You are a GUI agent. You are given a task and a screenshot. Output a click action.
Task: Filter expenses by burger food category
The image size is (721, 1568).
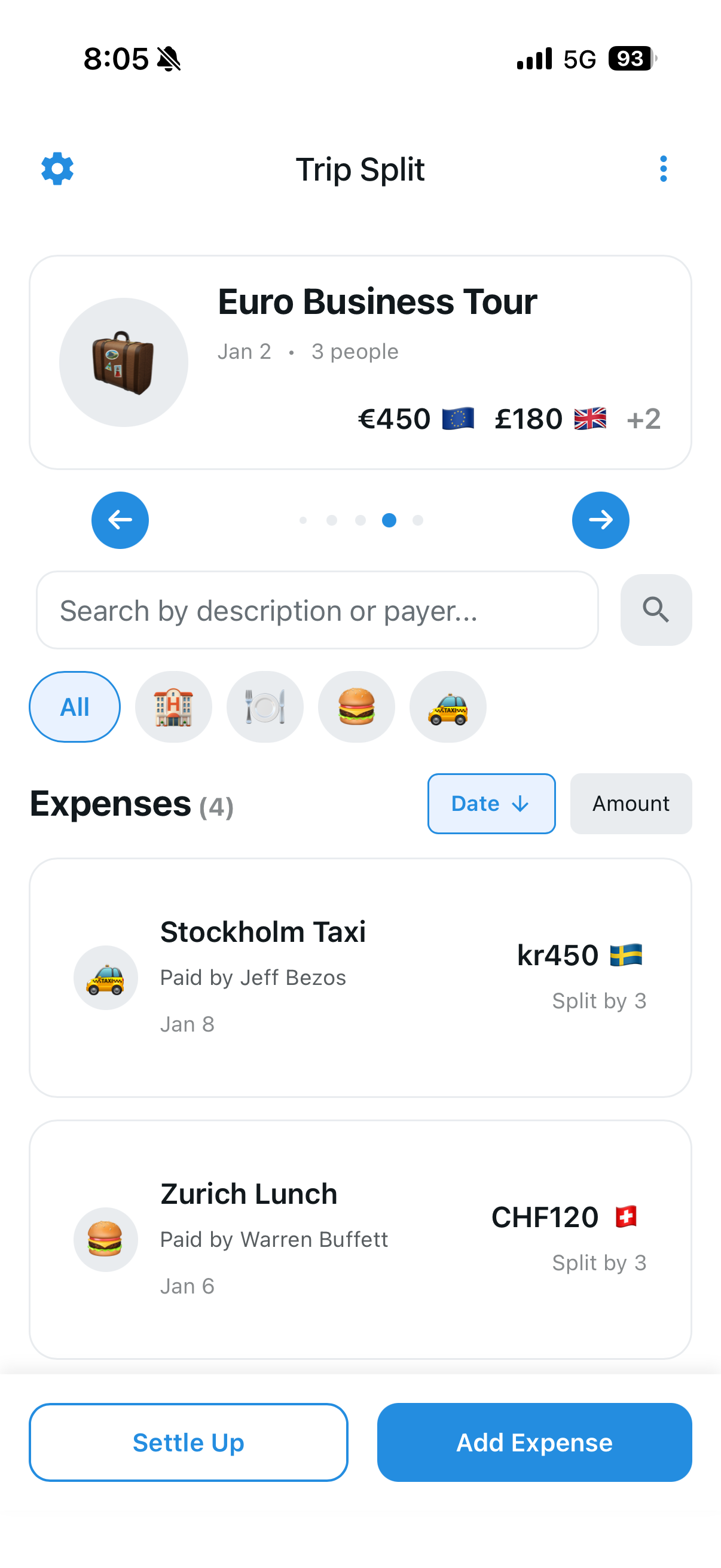pyautogui.click(x=356, y=707)
